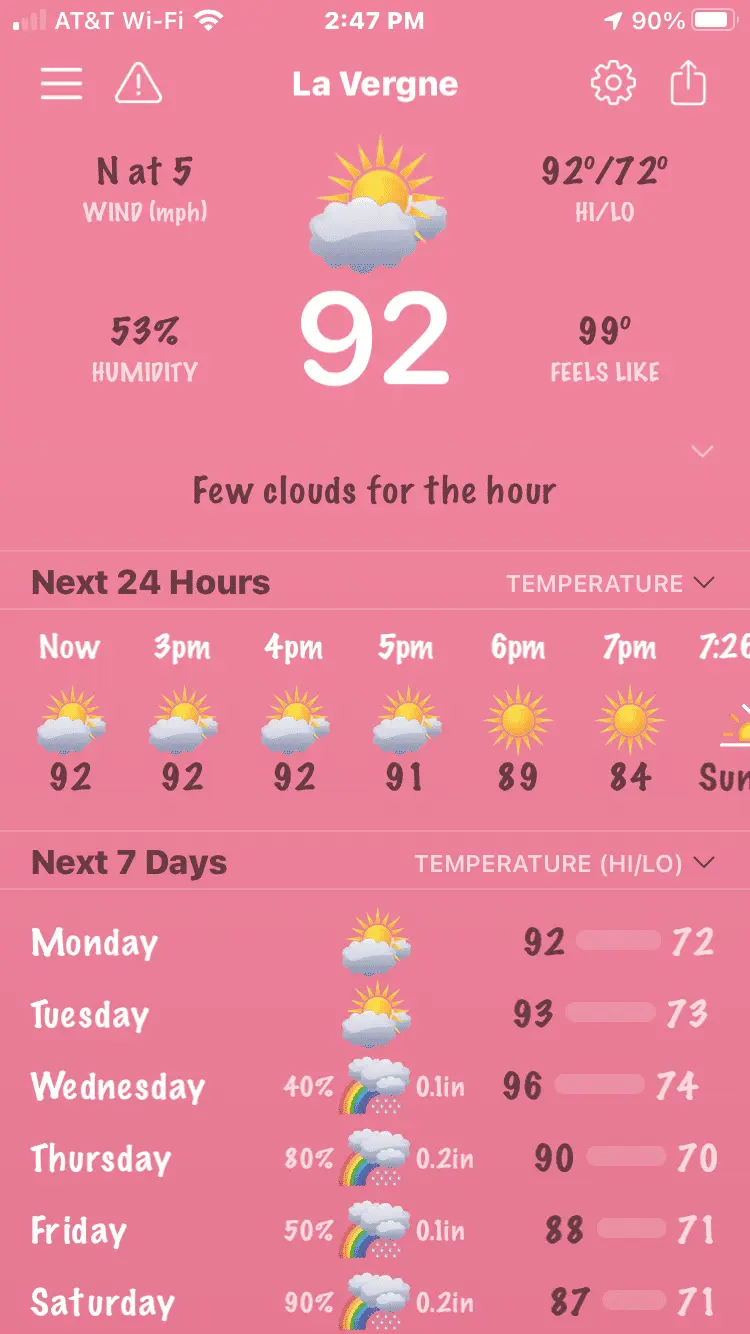
Task: Tap Saturday's forecast row
Action: tap(375, 1302)
